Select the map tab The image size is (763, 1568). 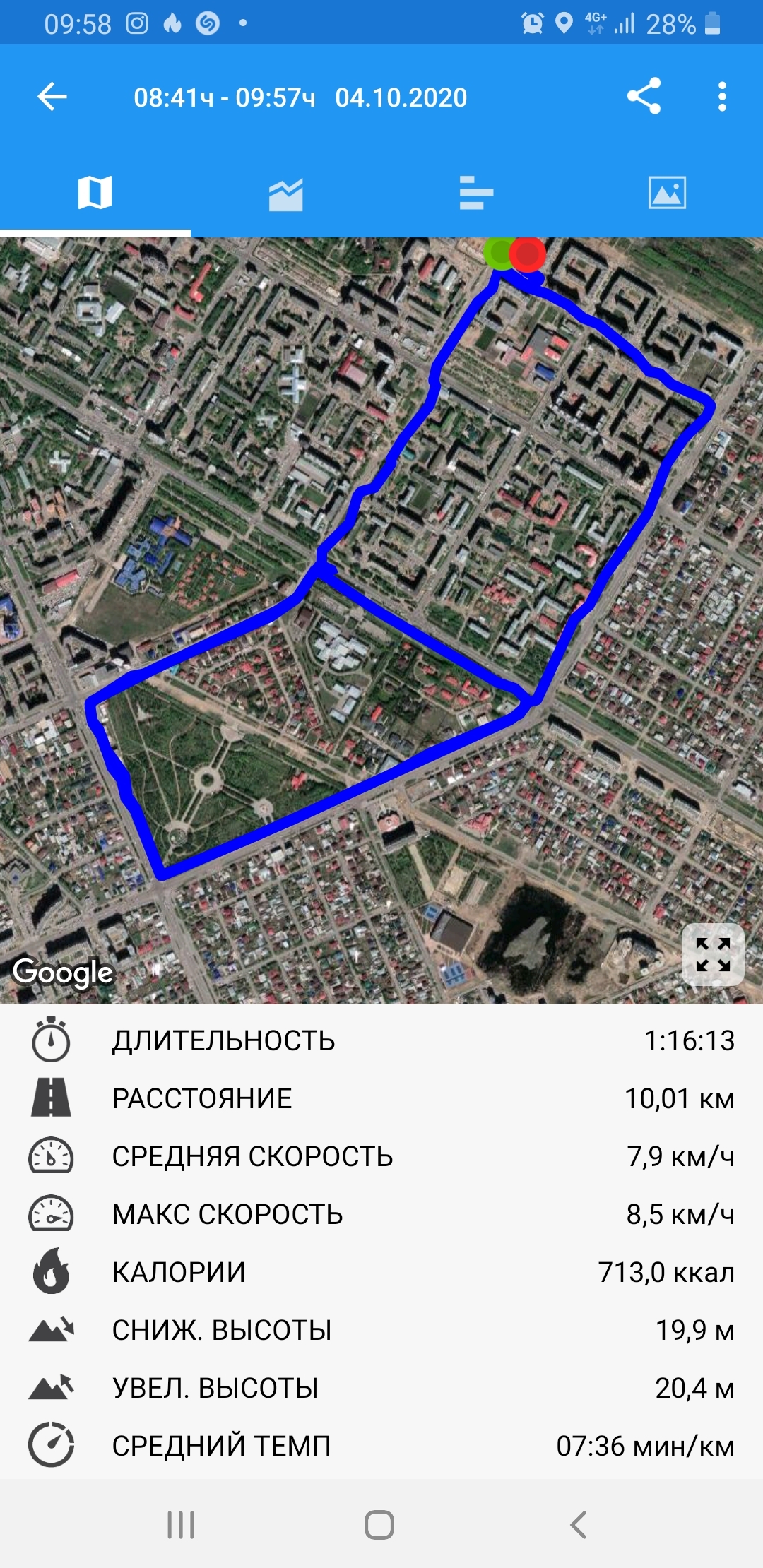(x=95, y=193)
